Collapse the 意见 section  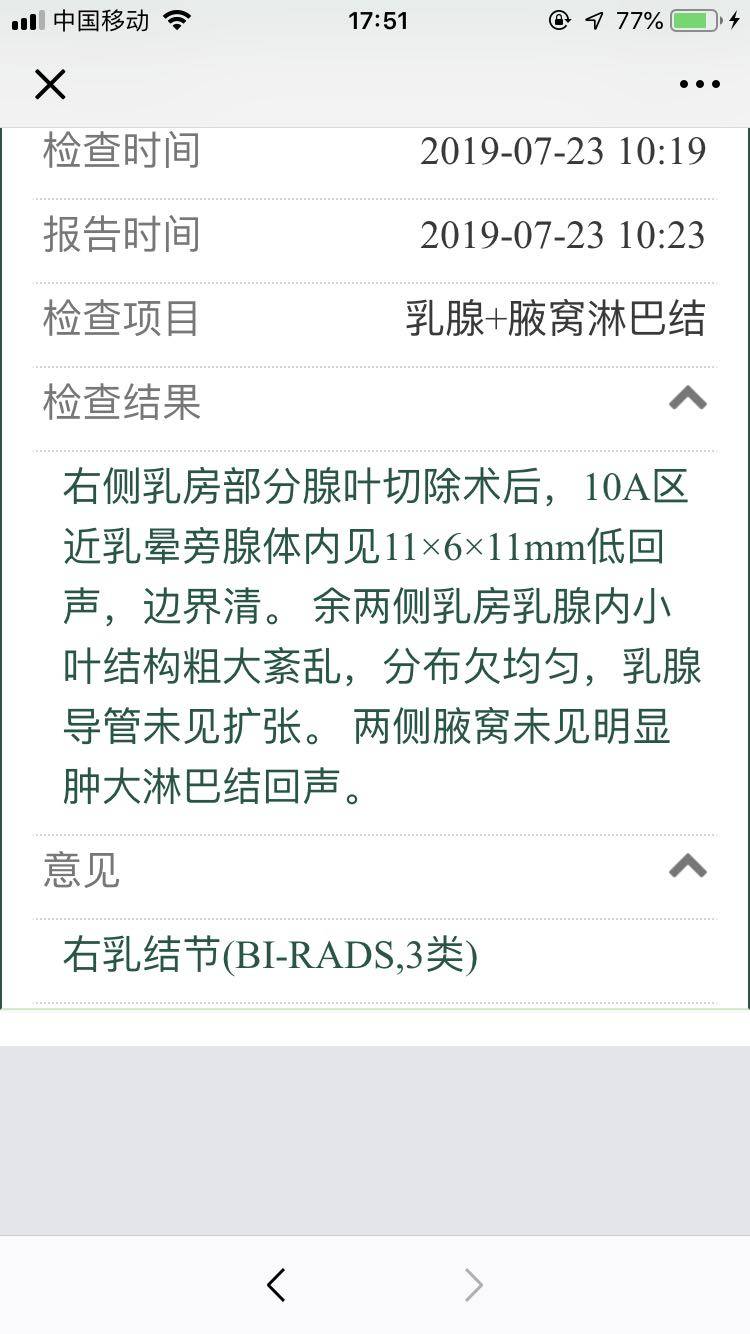click(688, 866)
